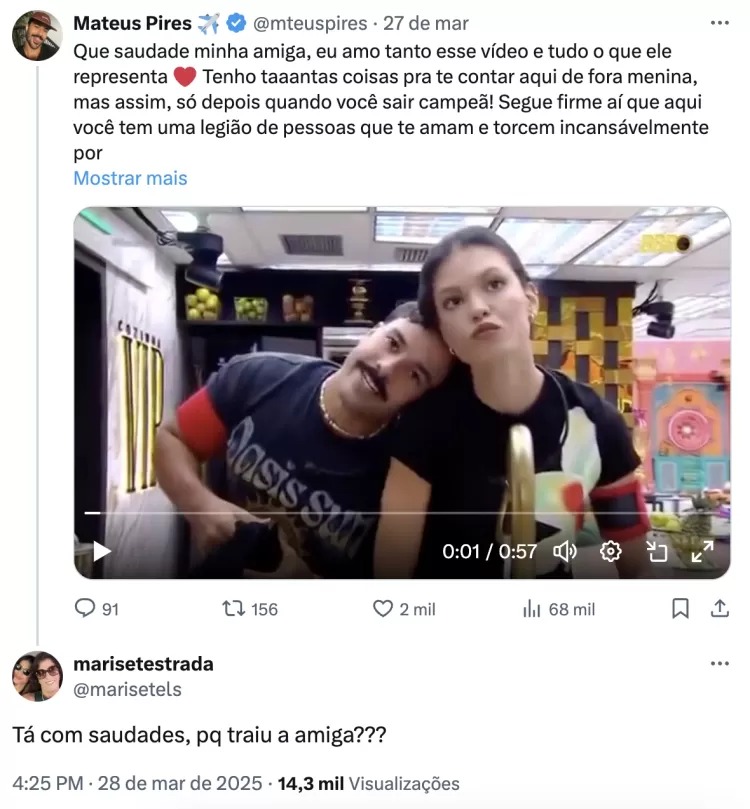View analytics for the 68 mil views post
The width and height of the screenshot is (750, 809).
coord(532,608)
